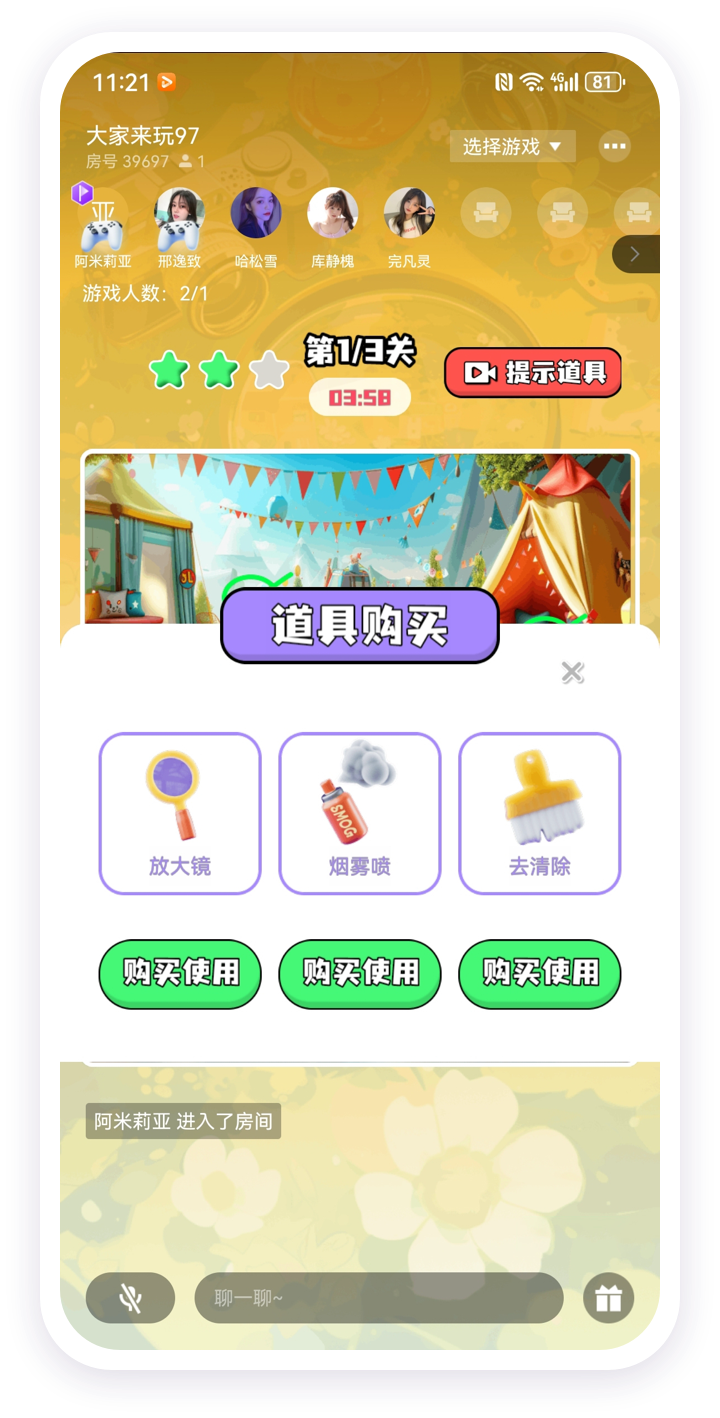The image size is (720, 1418).
Task: Open the gift icon
Action: click(x=608, y=1298)
